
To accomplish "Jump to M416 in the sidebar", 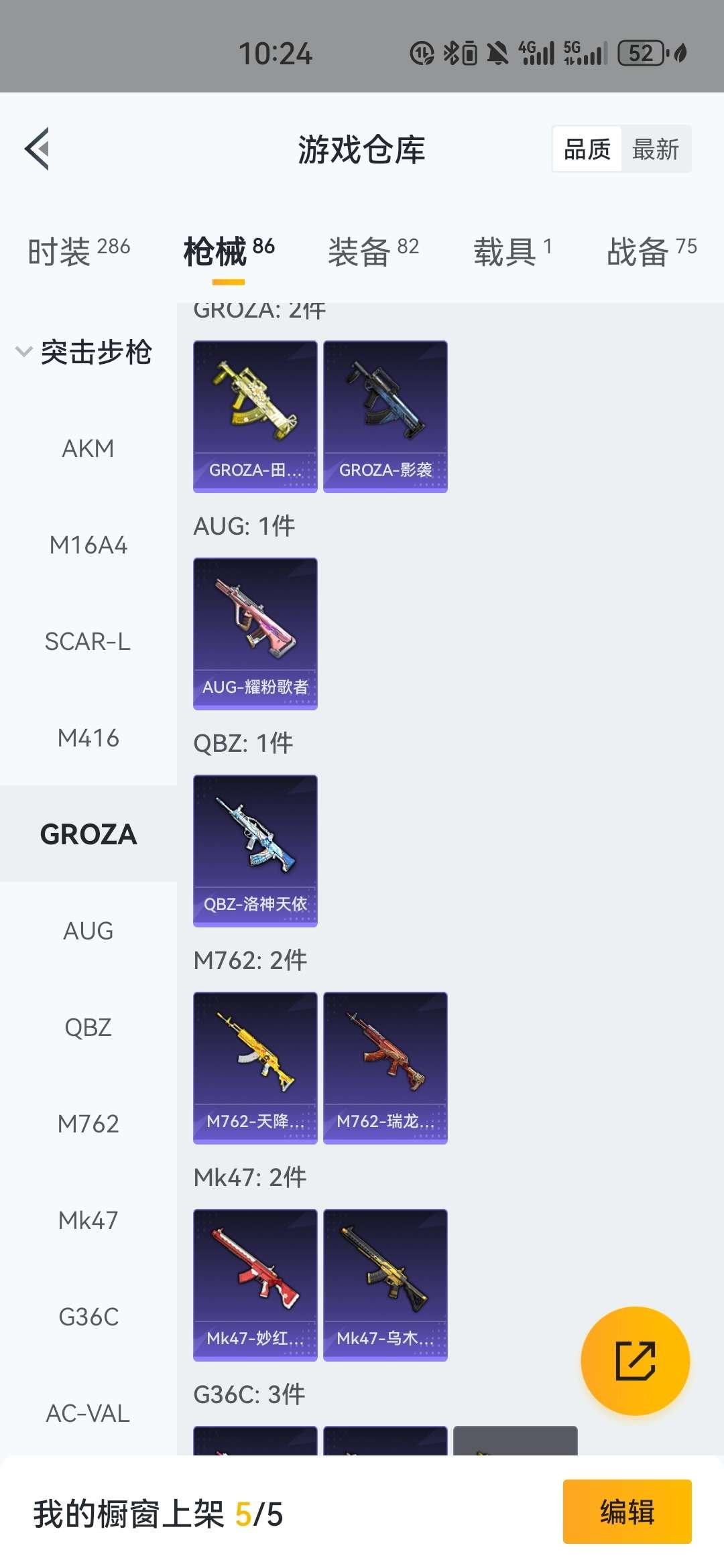I will (88, 738).
